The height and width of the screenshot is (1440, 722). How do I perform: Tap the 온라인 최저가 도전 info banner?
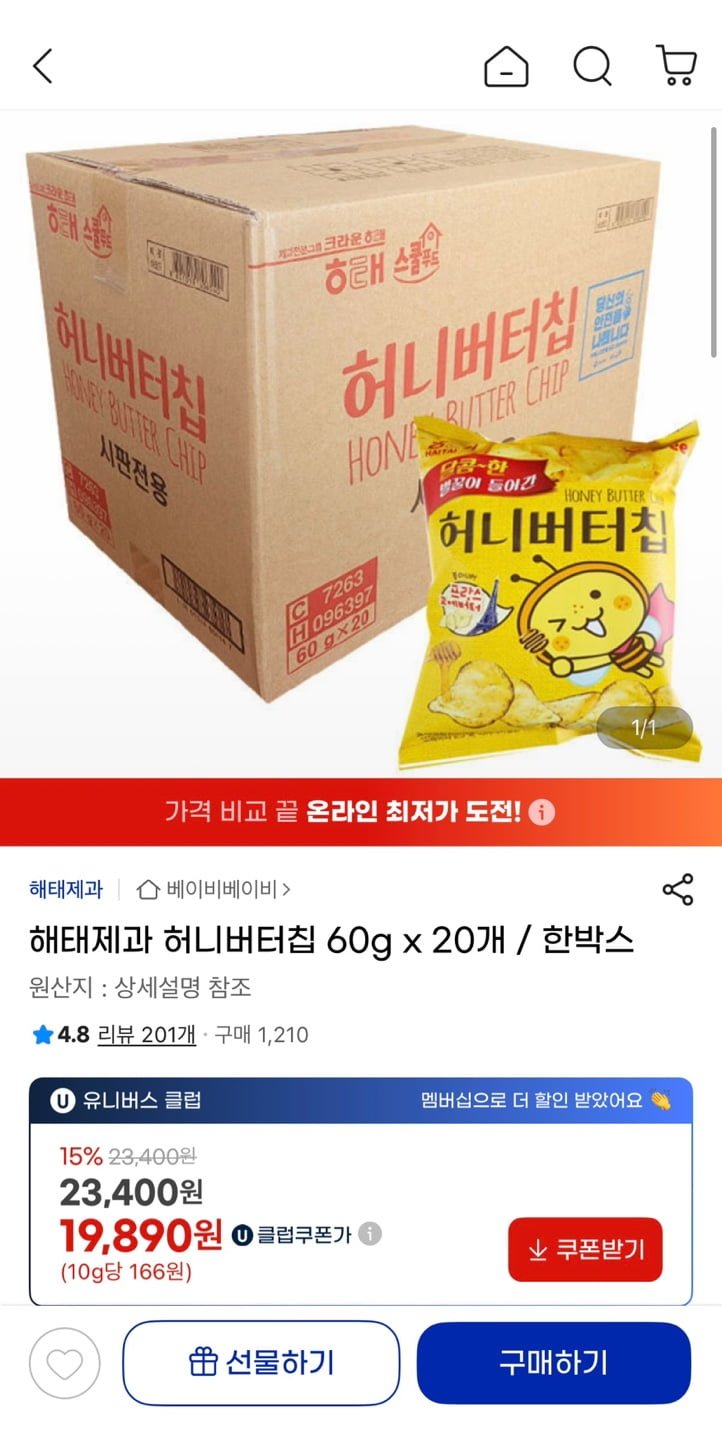coord(360,811)
